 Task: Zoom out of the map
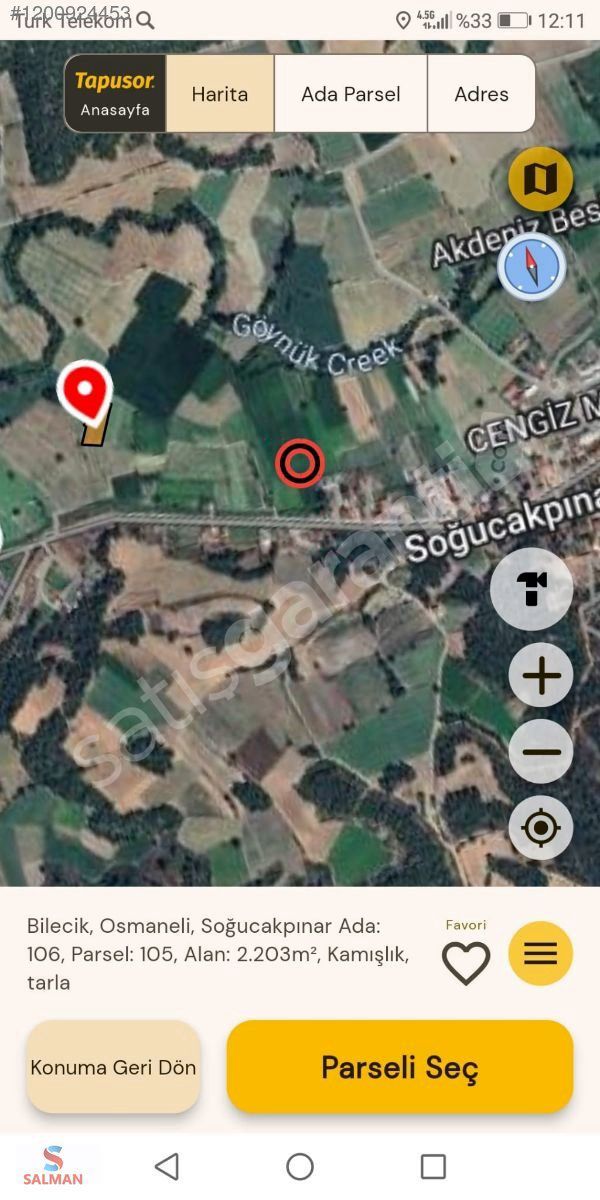(540, 752)
